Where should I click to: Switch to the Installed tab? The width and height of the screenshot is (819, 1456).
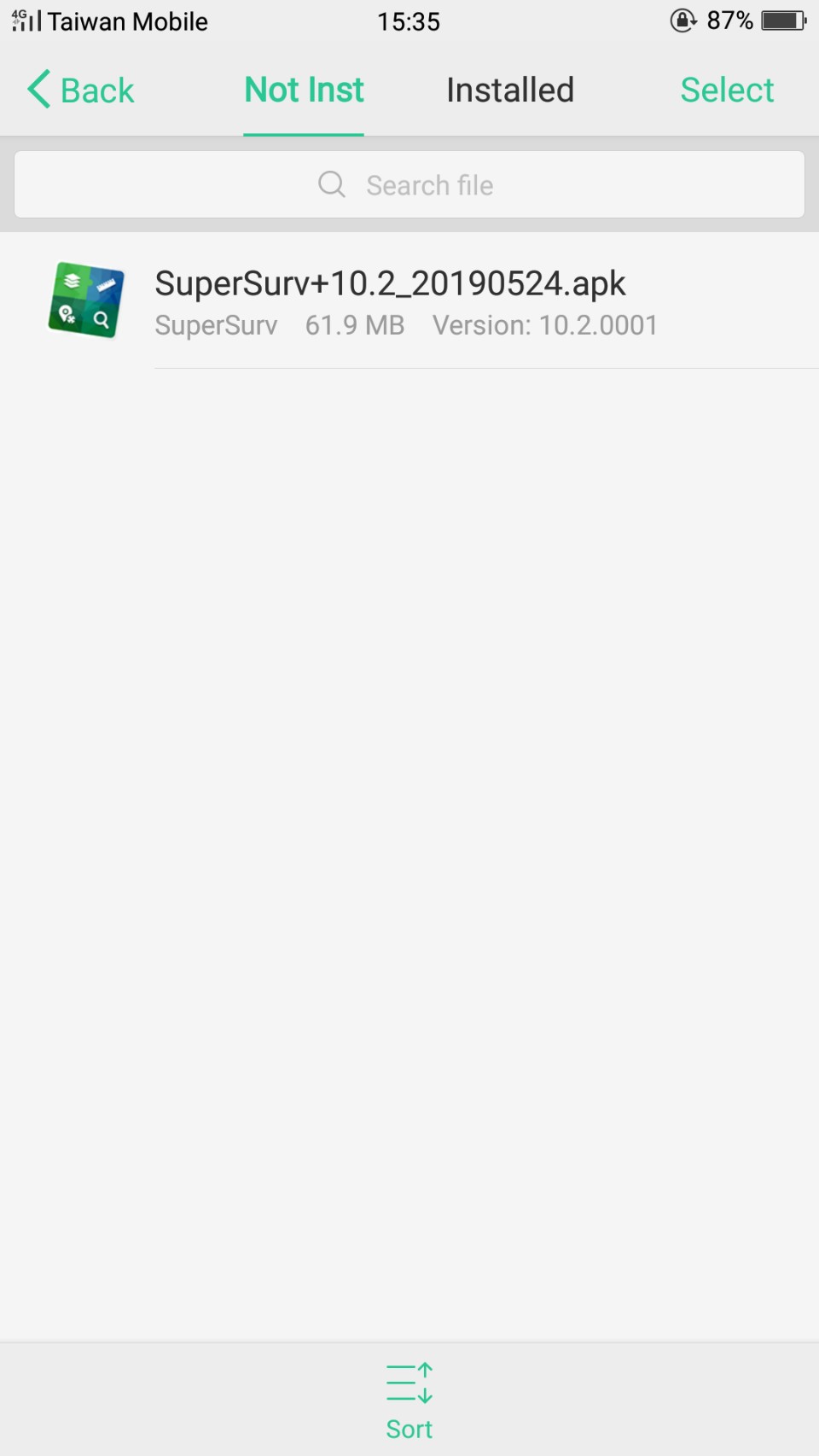click(x=509, y=90)
